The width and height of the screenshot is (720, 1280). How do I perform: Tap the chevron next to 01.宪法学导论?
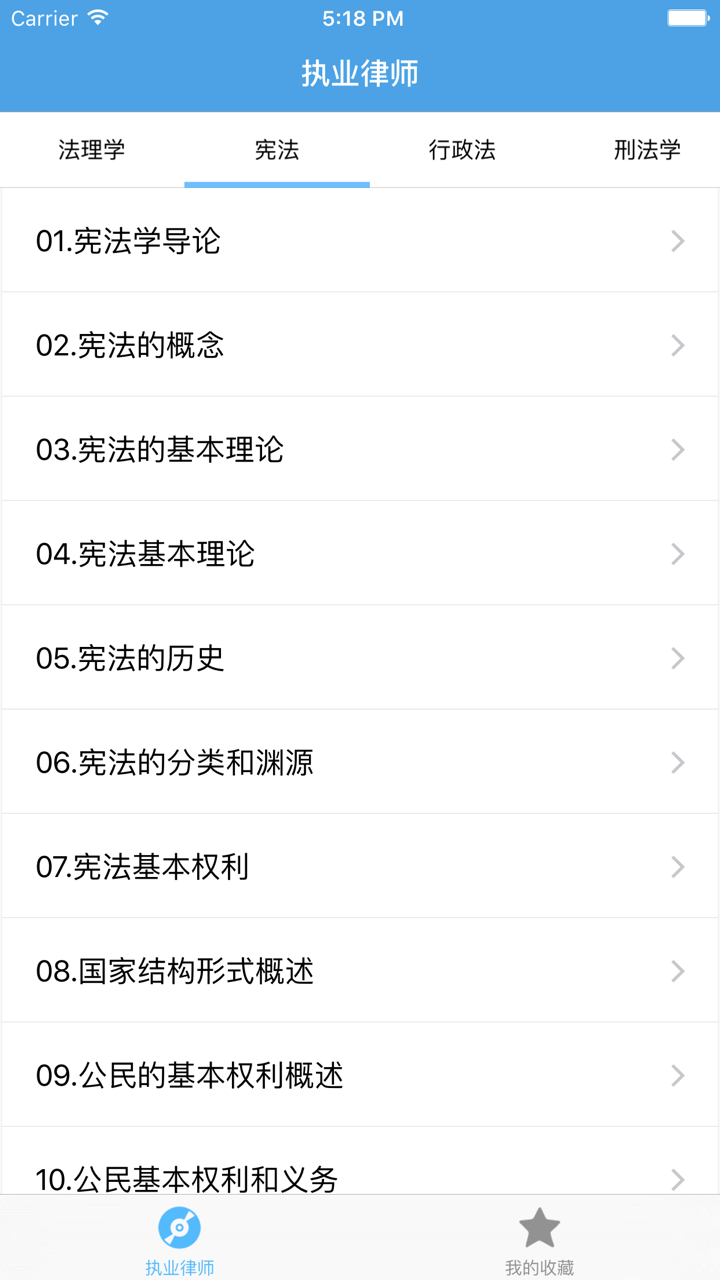(x=678, y=241)
